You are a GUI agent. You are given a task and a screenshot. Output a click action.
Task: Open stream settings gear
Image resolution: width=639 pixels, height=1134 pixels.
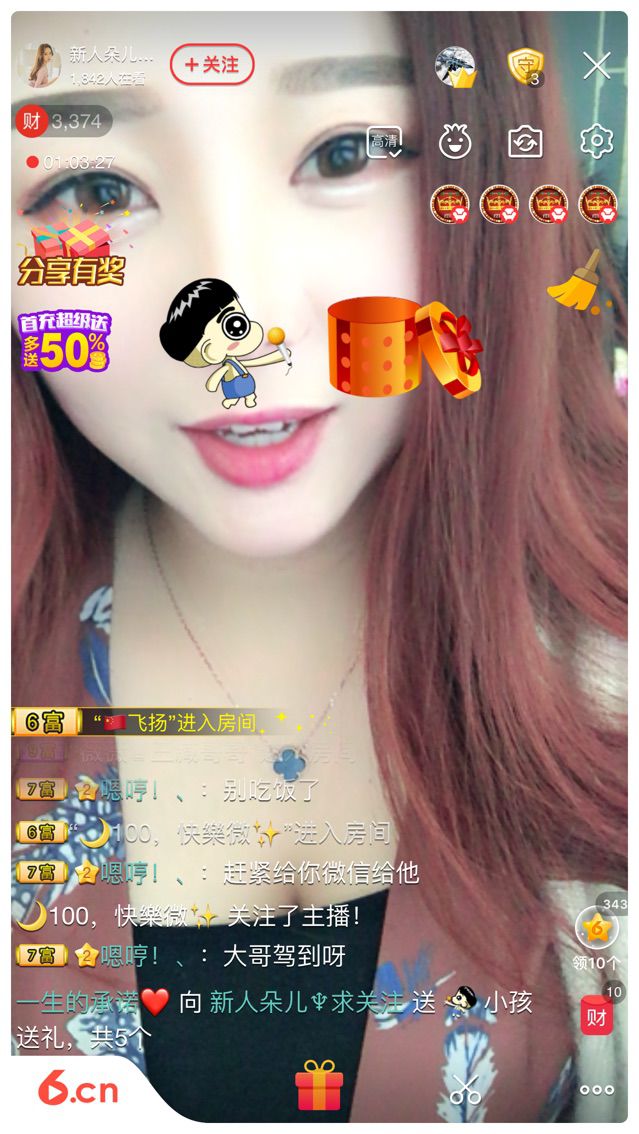tap(597, 142)
